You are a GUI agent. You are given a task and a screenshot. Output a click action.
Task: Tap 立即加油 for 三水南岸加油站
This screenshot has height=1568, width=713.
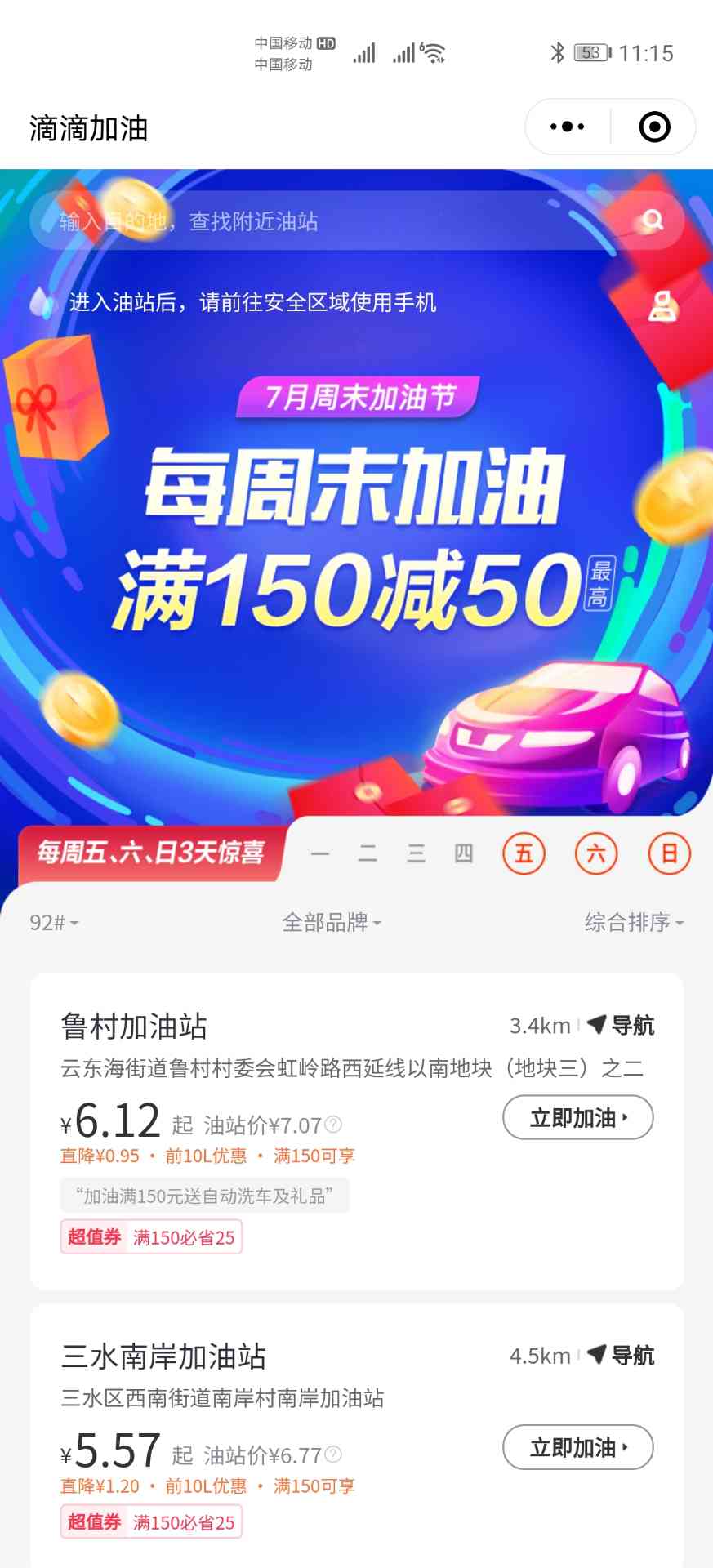pyautogui.click(x=577, y=1448)
